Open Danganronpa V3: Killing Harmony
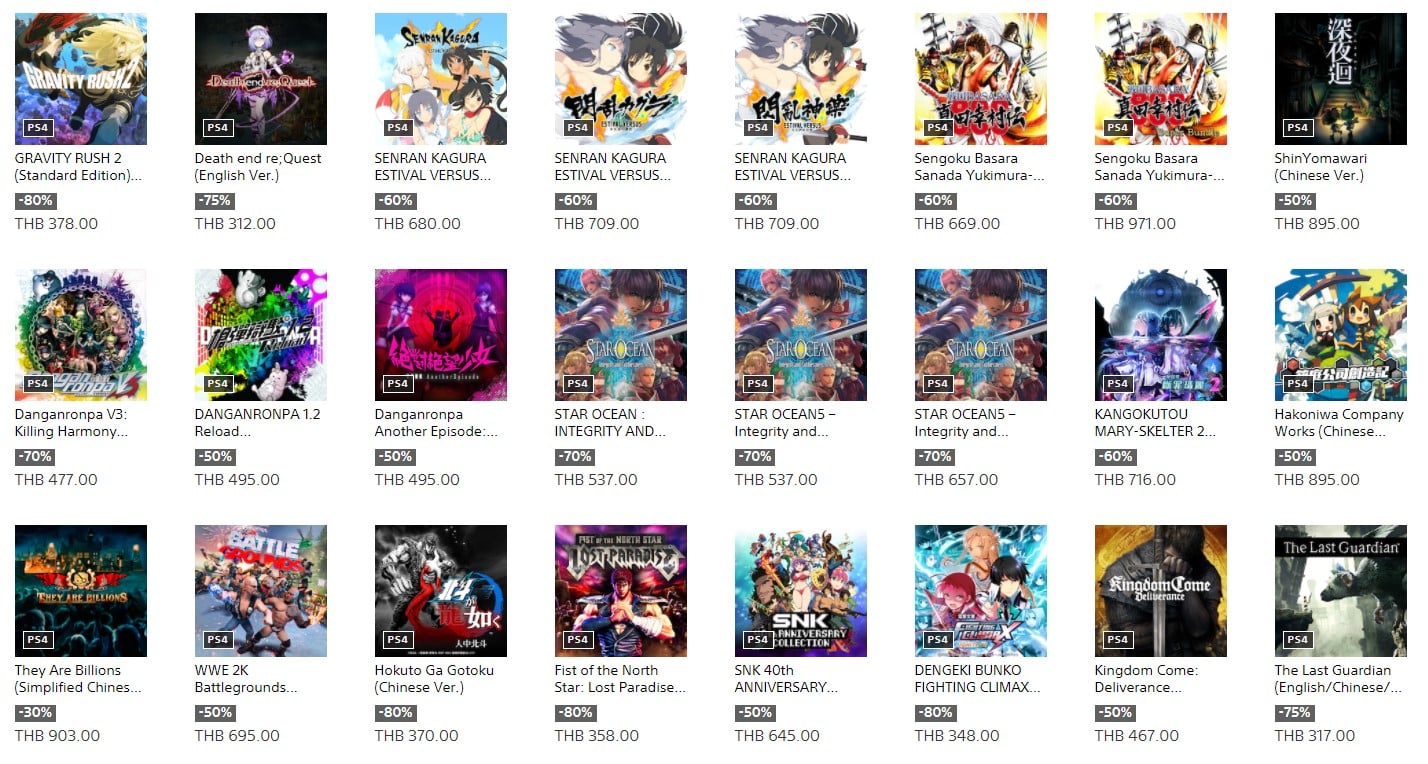1428x764 pixels. [x=81, y=335]
